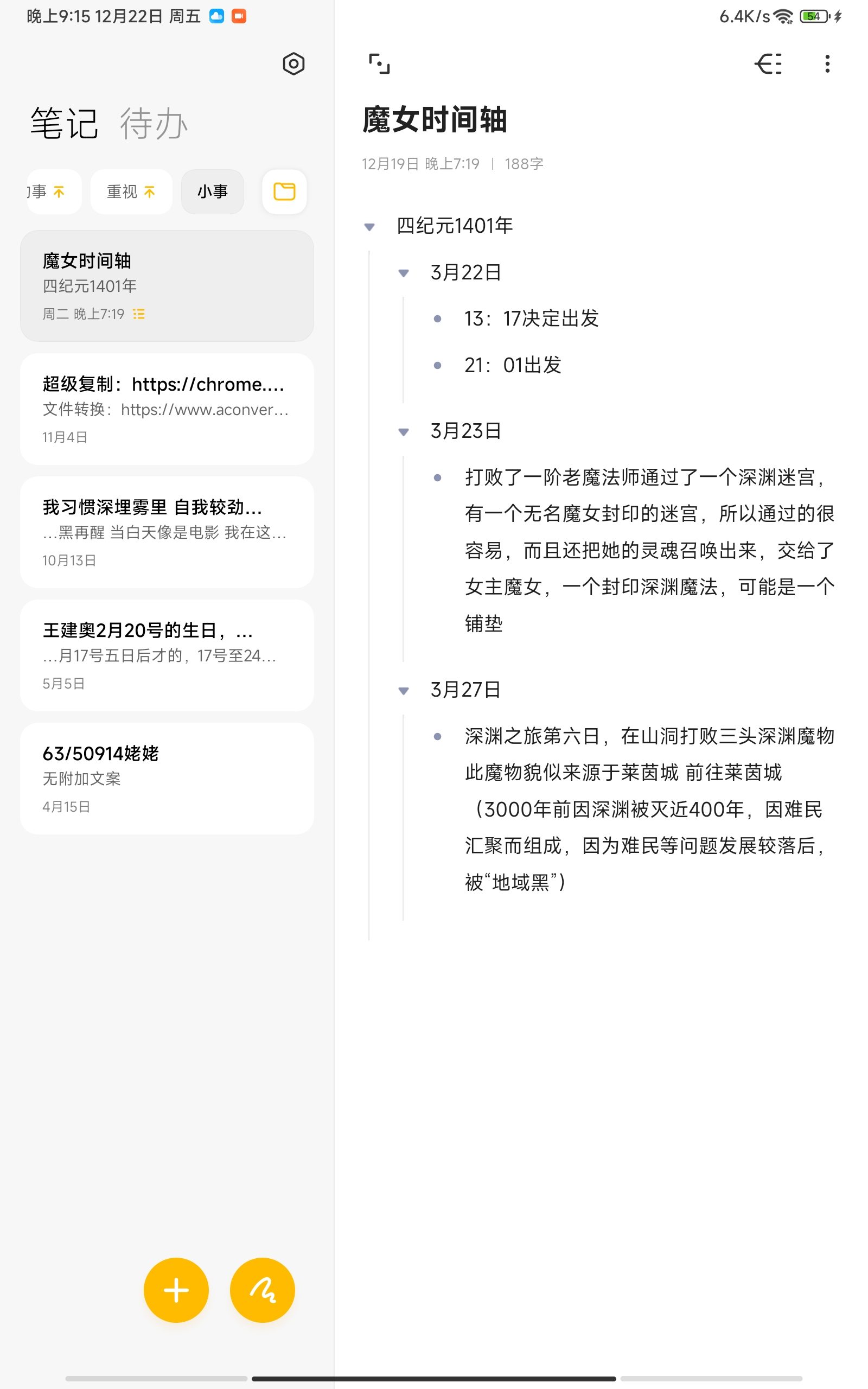Open the 超级复制 note card
868x1389 pixels.
click(x=167, y=409)
